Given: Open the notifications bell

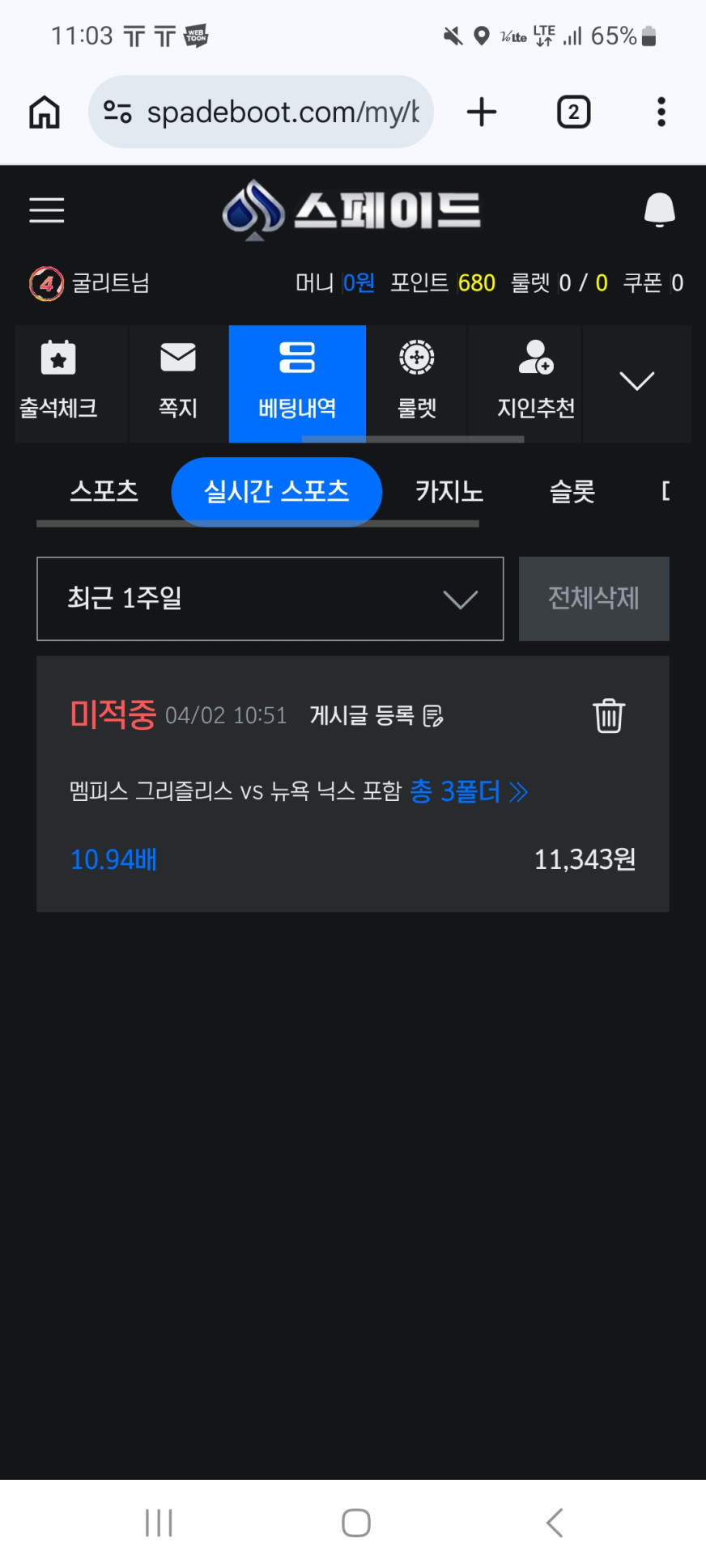Looking at the screenshot, I should coord(659,210).
